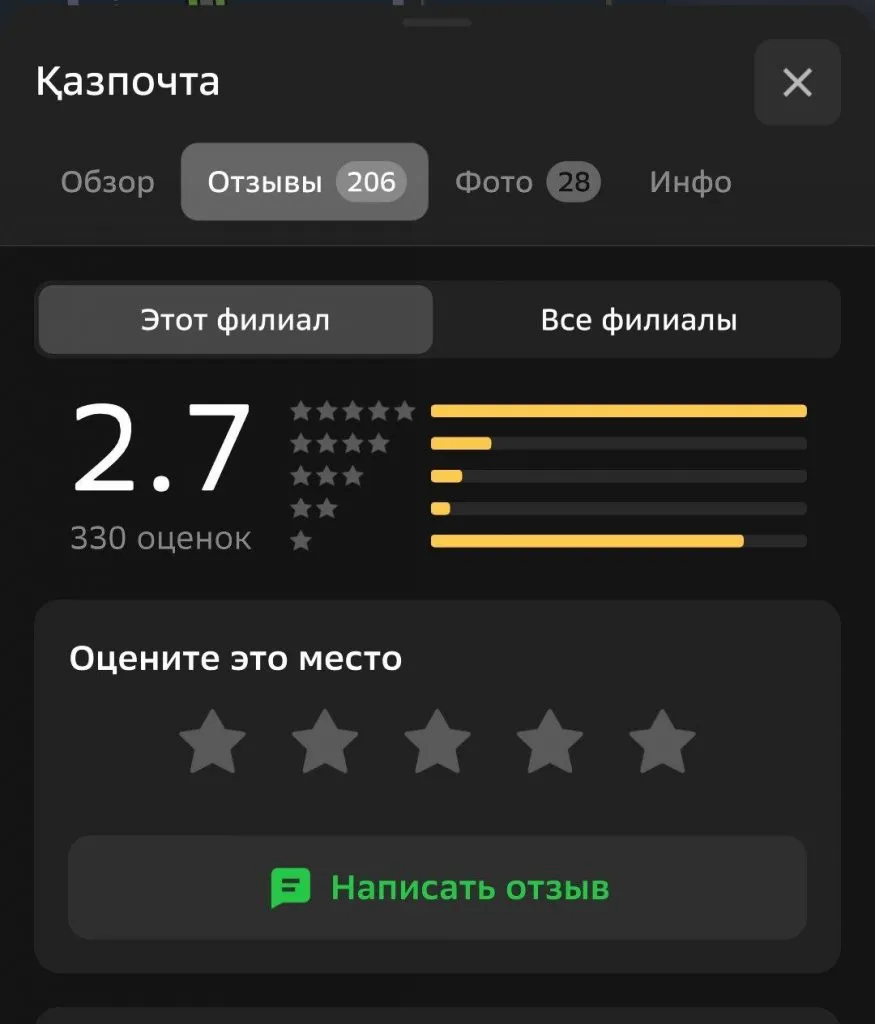Switch to the Инфо tab

[x=690, y=182]
